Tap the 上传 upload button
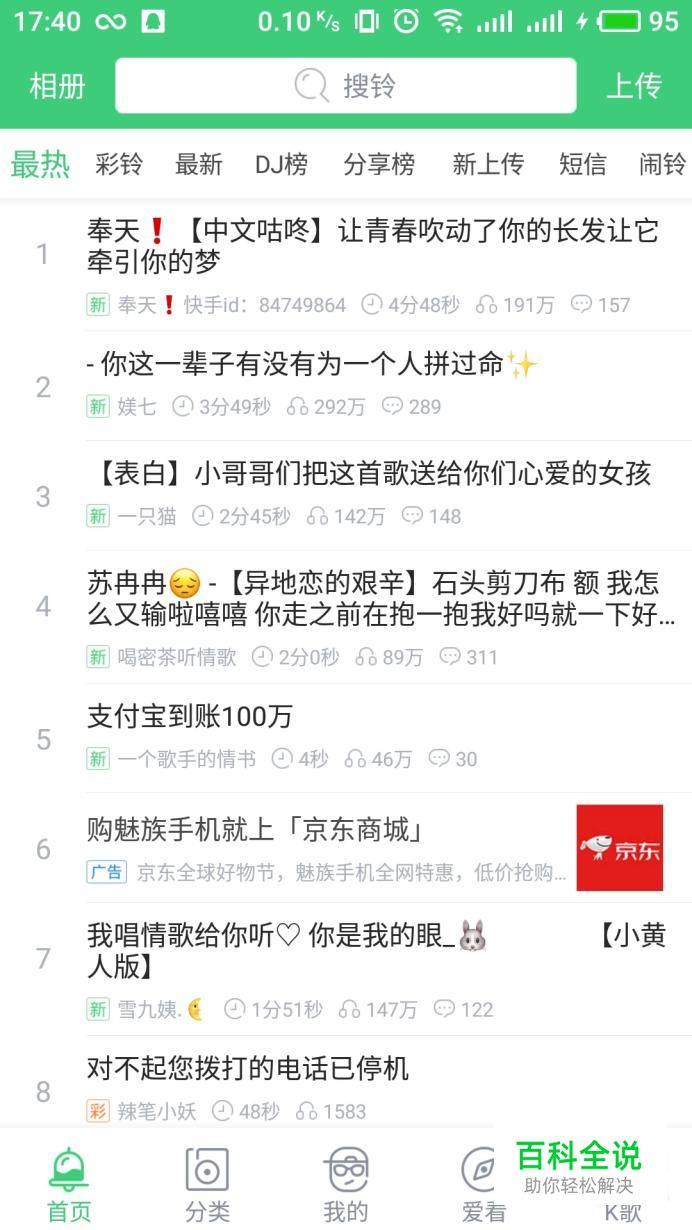 (634, 86)
